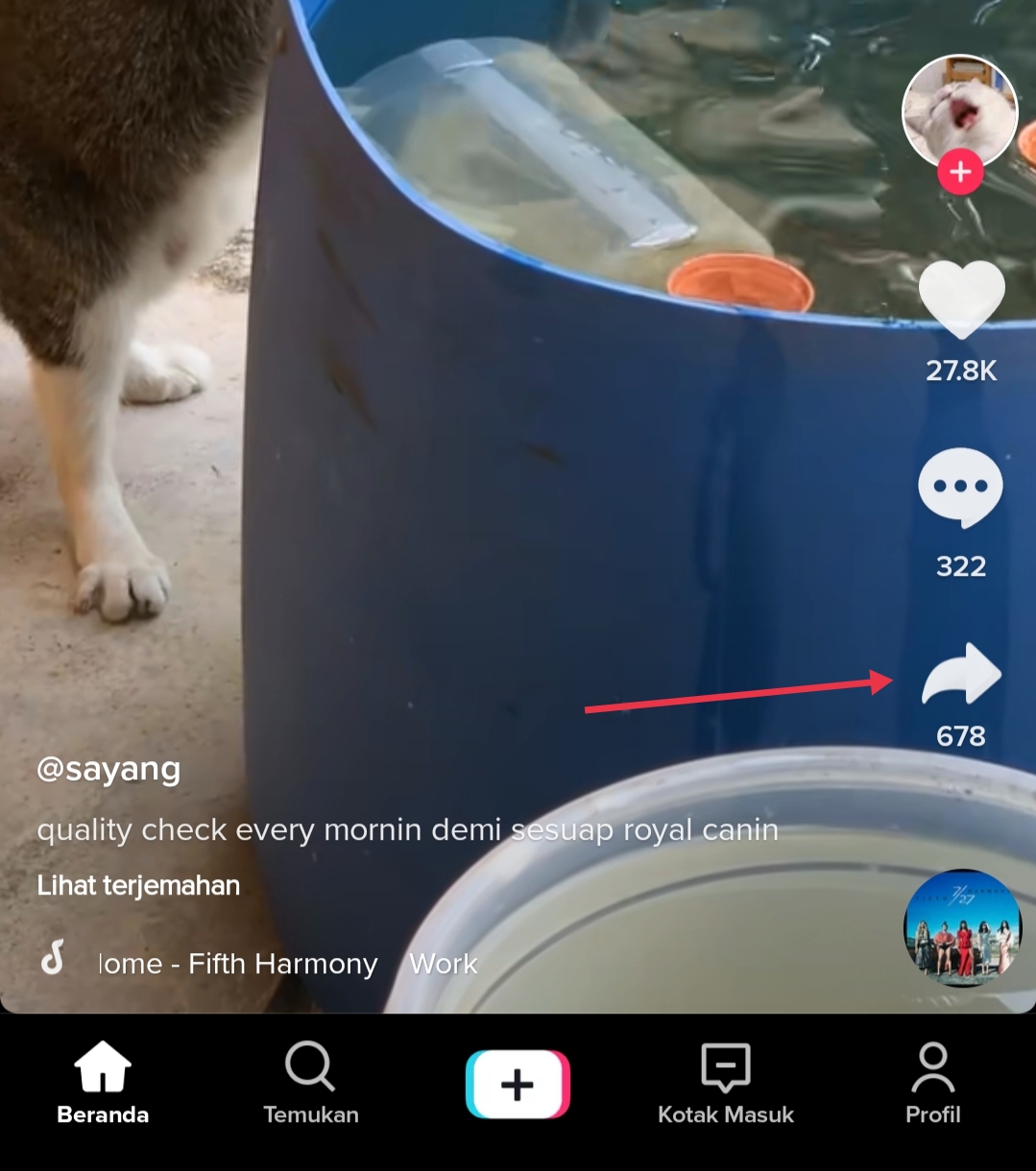Open the @sayang username

point(108,769)
